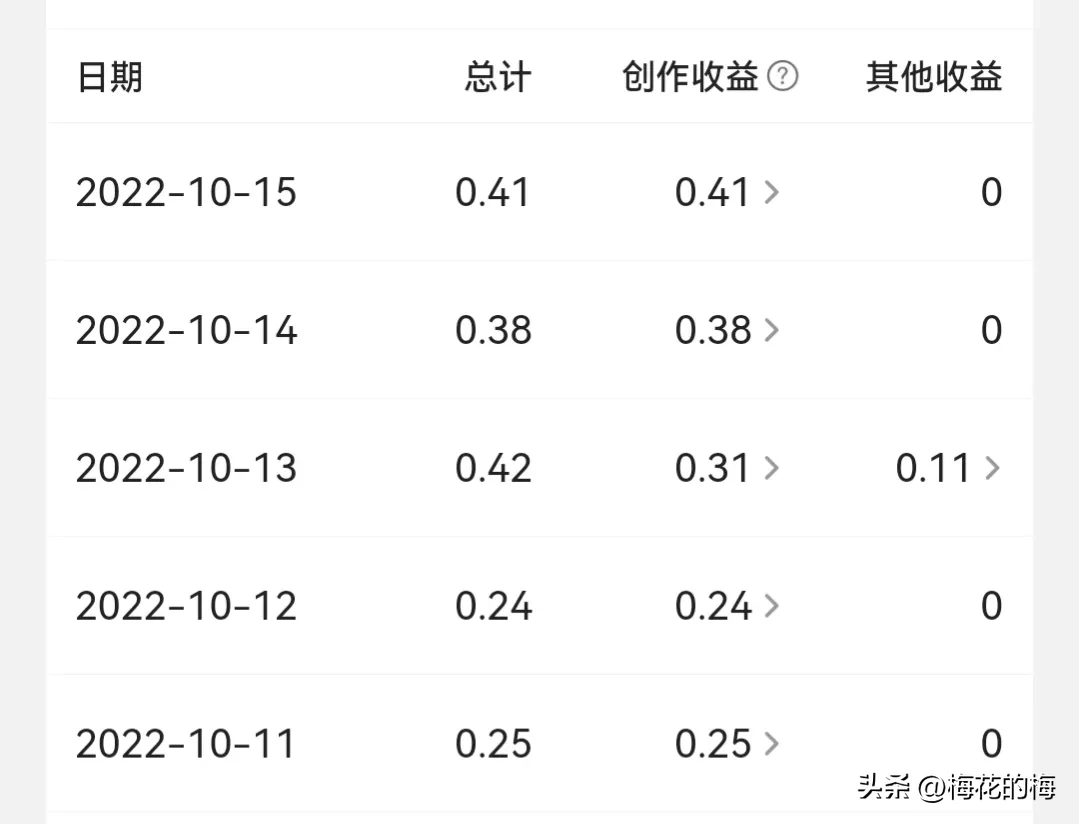Open 创作收益 details for 2022-10-14

tap(727, 330)
